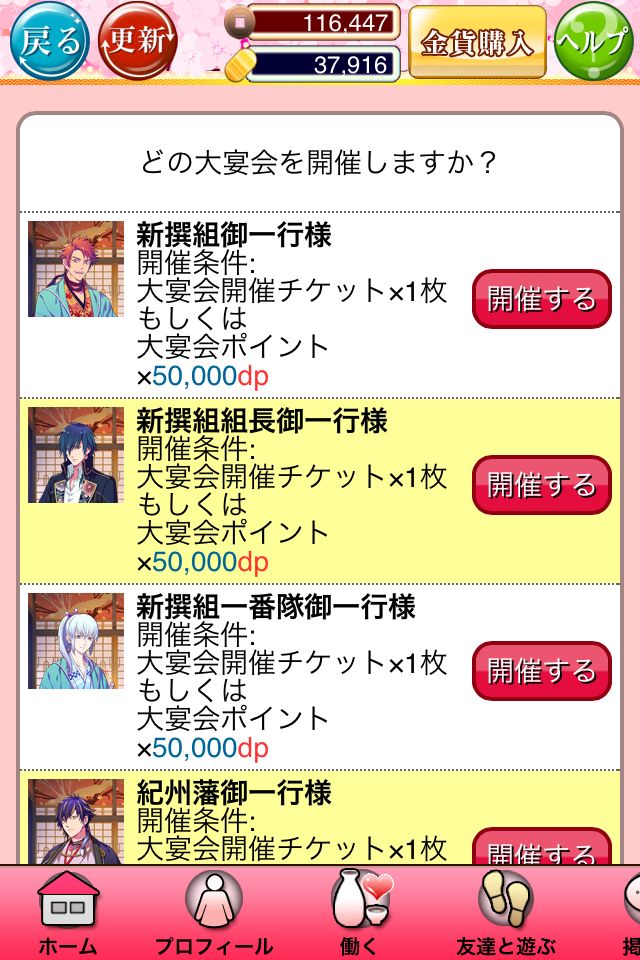Image resolution: width=640 pixels, height=960 pixels.
Task: Tap the 戻る back button
Action: (48, 42)
